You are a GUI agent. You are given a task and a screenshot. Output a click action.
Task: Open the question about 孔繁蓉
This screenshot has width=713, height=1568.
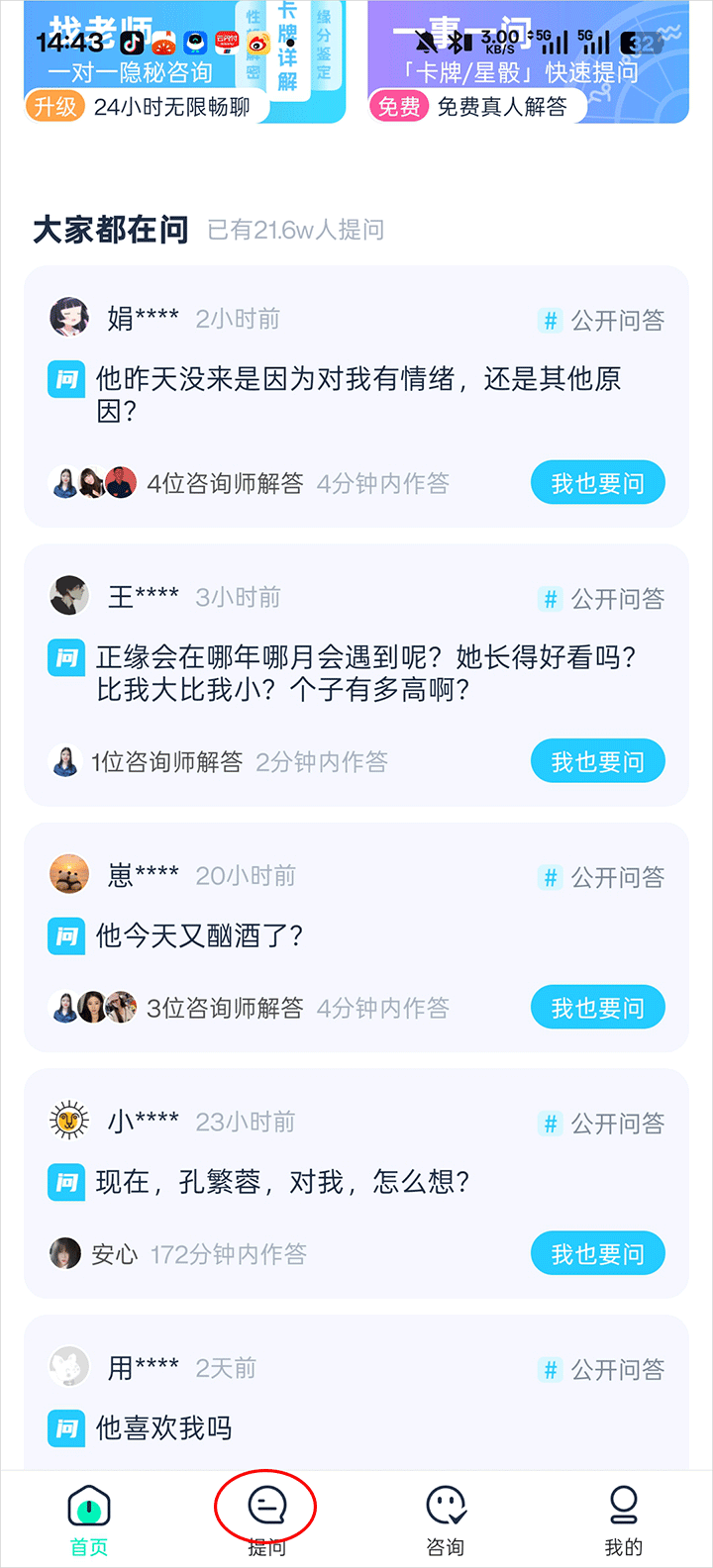click(x=282, y=1182)
